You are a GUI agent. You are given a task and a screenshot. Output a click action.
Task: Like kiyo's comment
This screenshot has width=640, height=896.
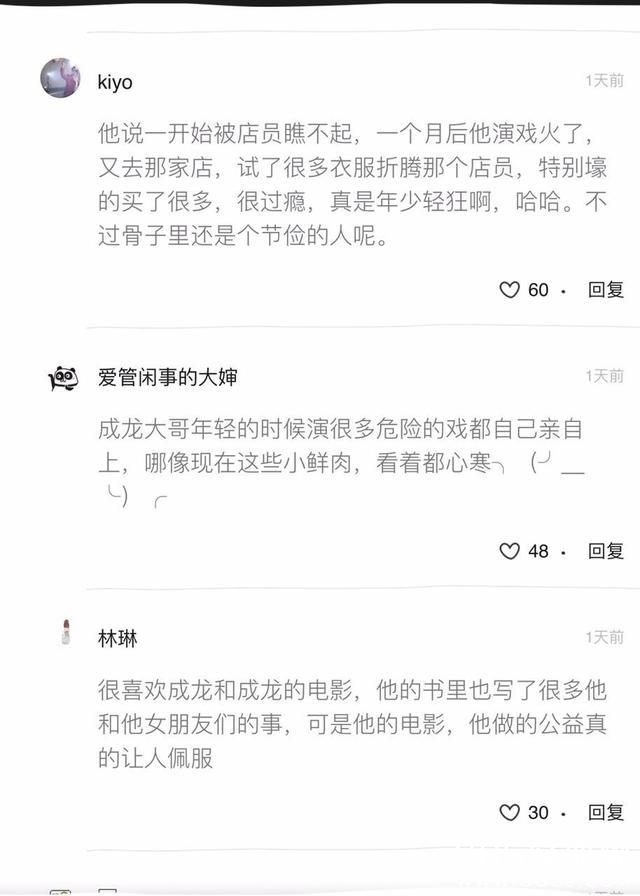click(x=510, y=290)
